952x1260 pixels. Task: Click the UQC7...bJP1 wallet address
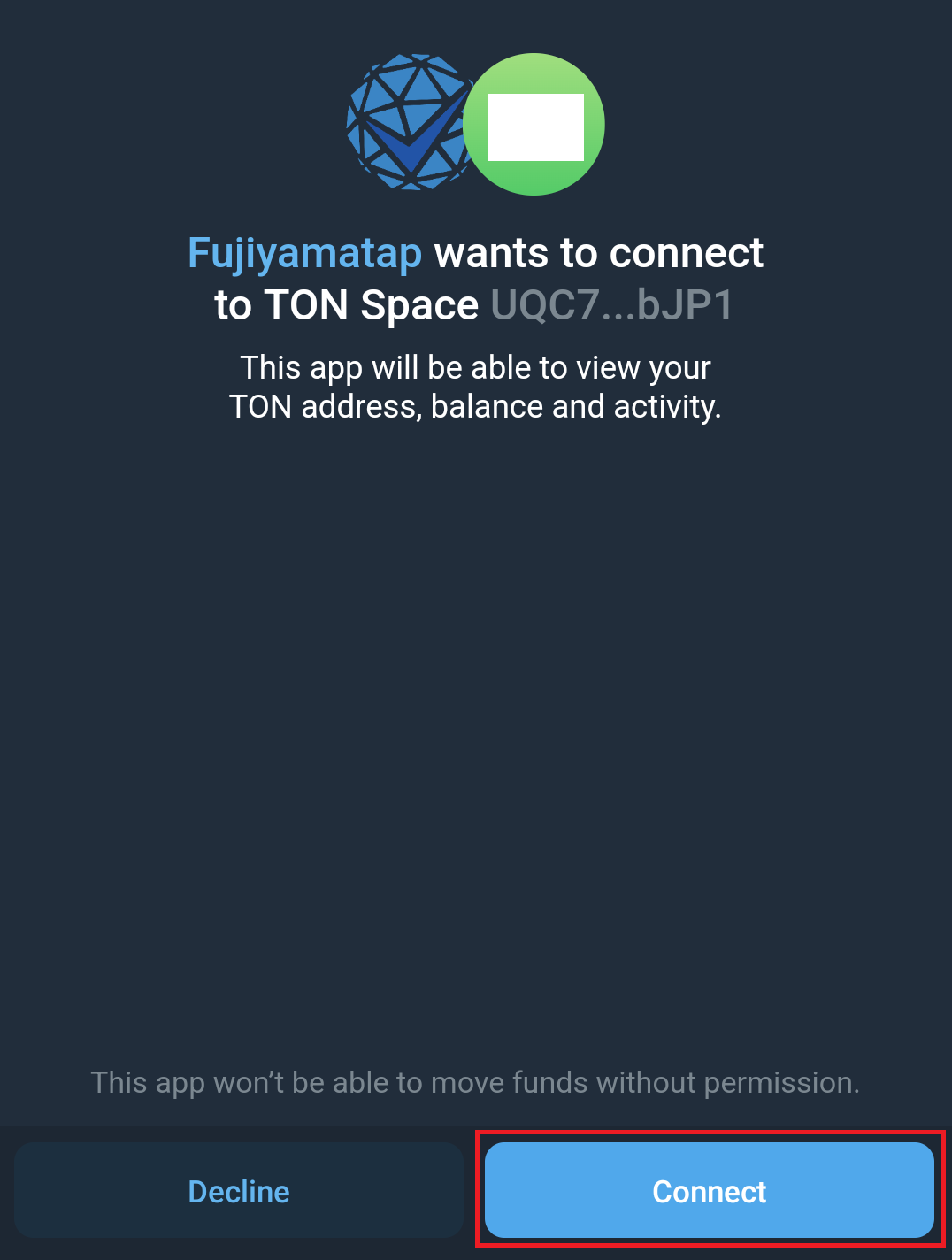point(612,304)
